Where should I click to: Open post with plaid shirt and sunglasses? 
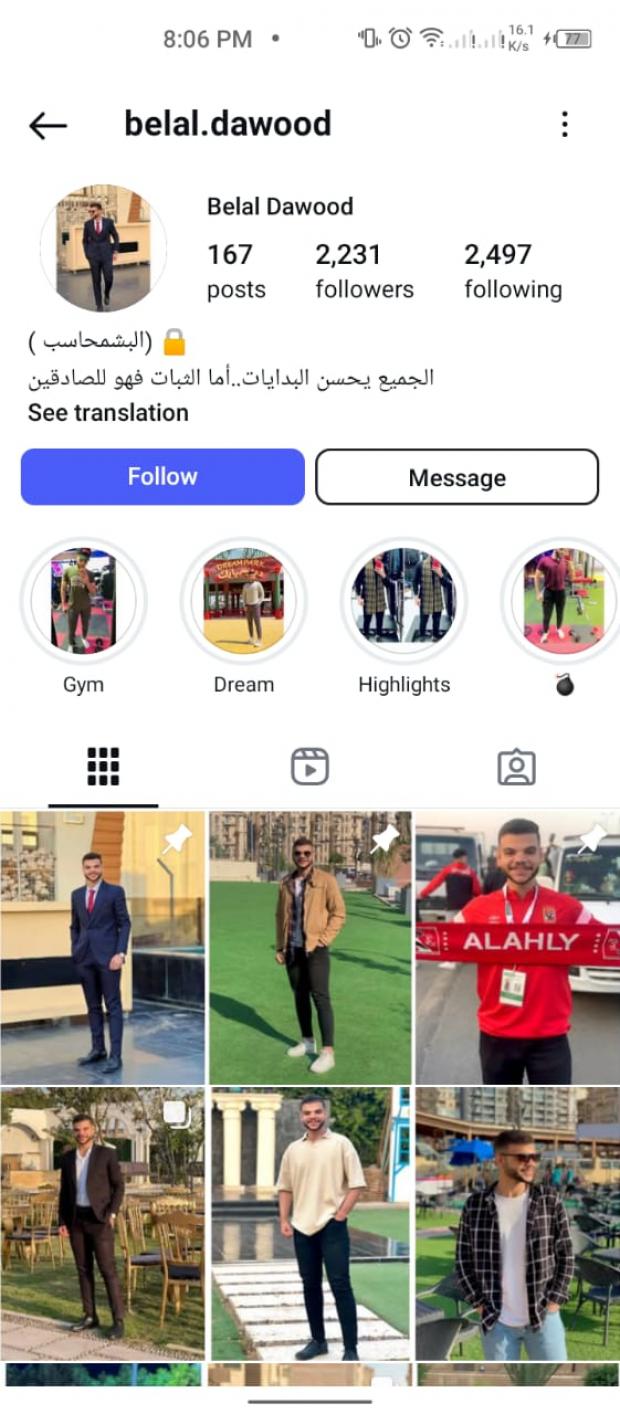[x=518, y=1224]
